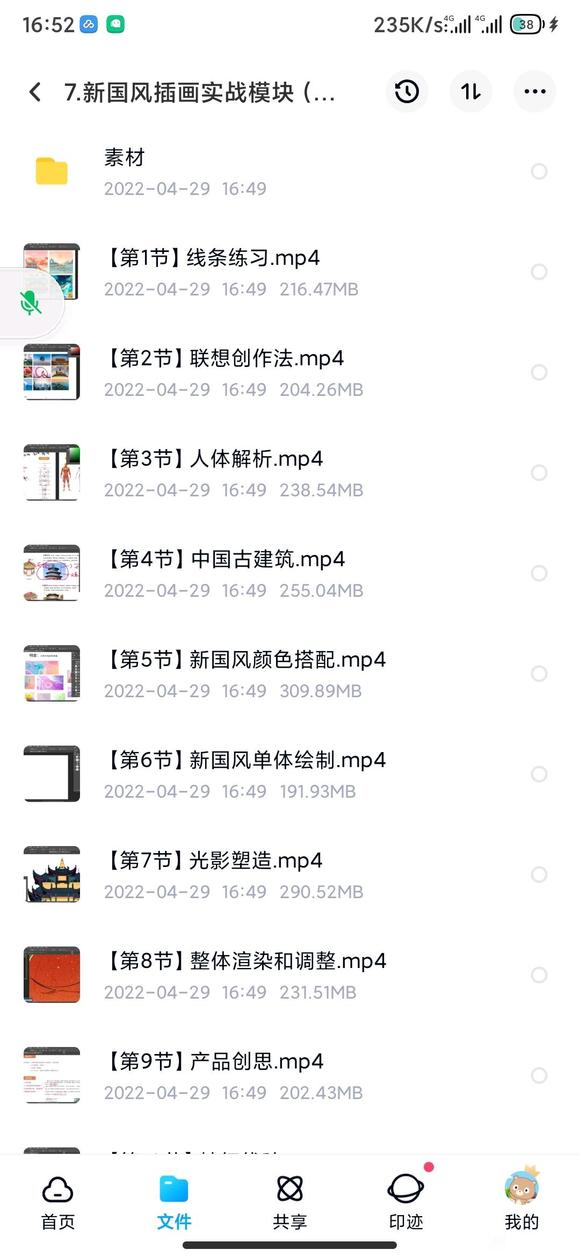Open the sort order icon
The width and height of the screenshot is (580, 1257).
(471, 92)
